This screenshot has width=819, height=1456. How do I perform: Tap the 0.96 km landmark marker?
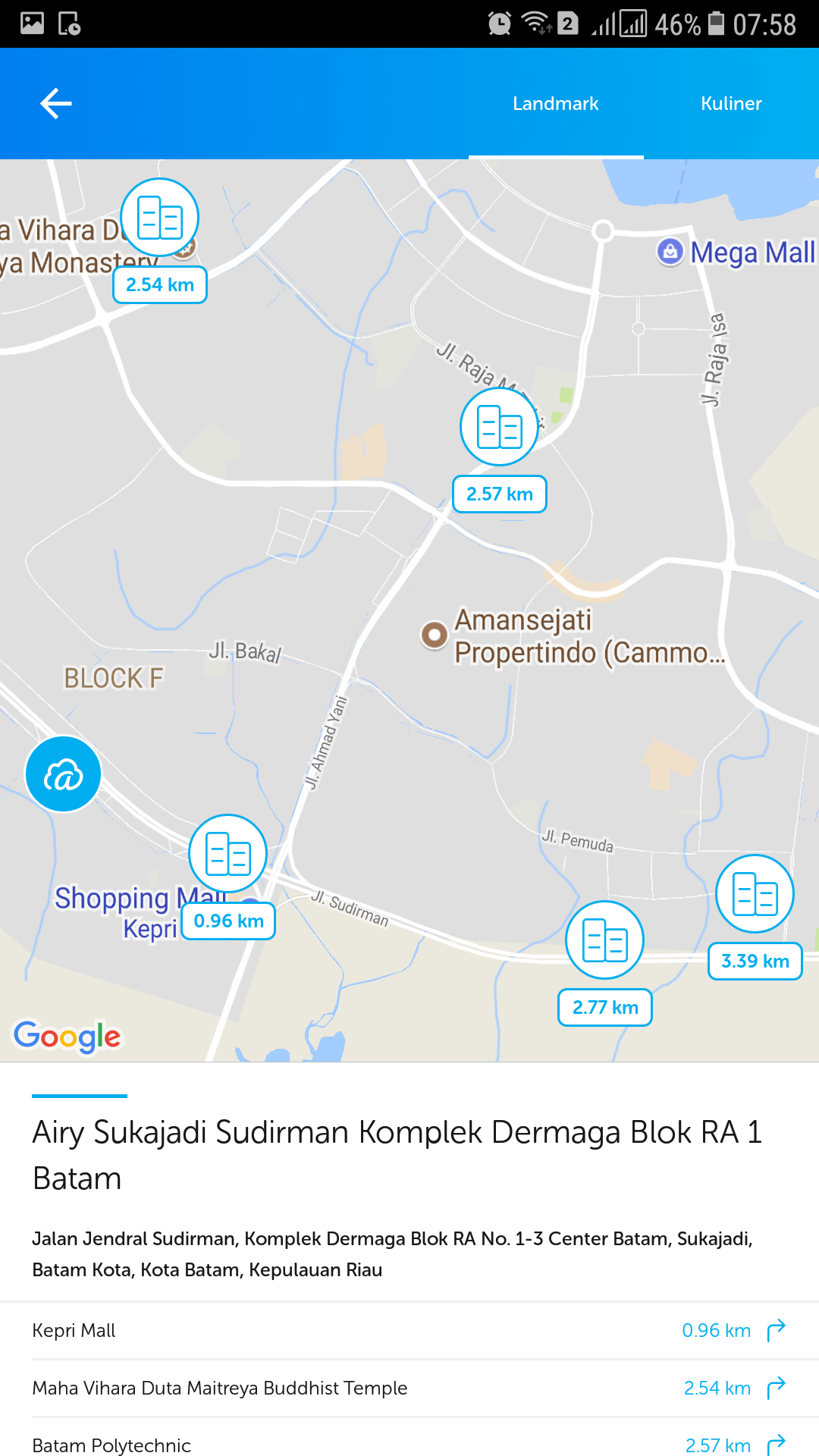(x=227, y=854)
